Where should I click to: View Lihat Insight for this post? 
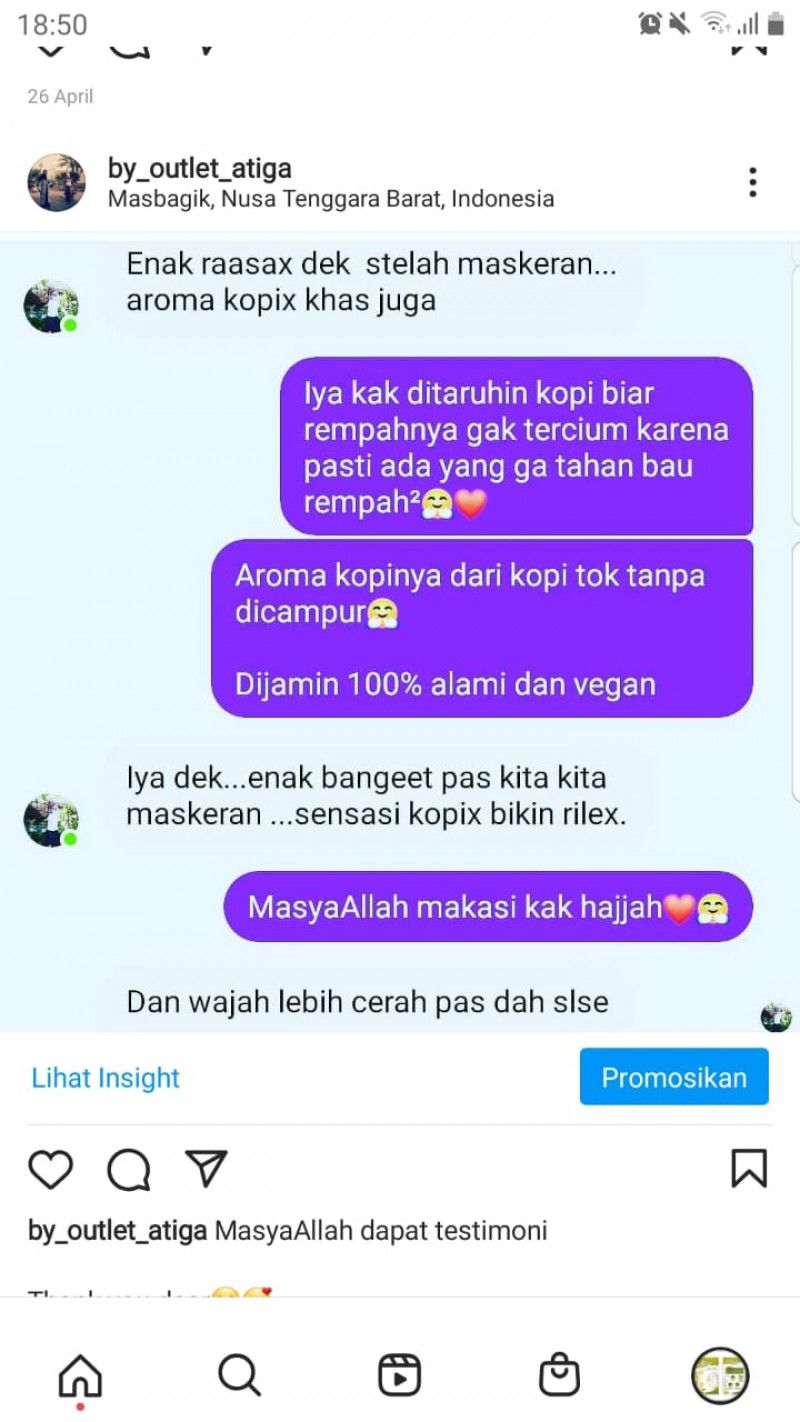(x=105, y=1078)
